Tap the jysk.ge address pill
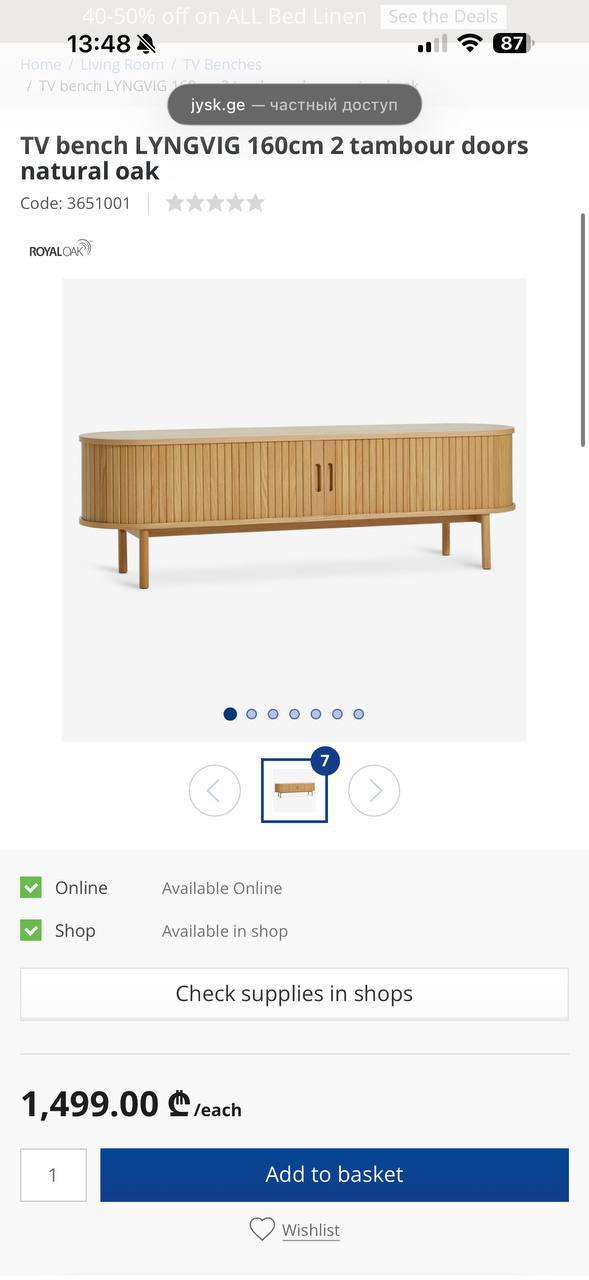Screen dimensions: 589x1280 coord(294,105)
